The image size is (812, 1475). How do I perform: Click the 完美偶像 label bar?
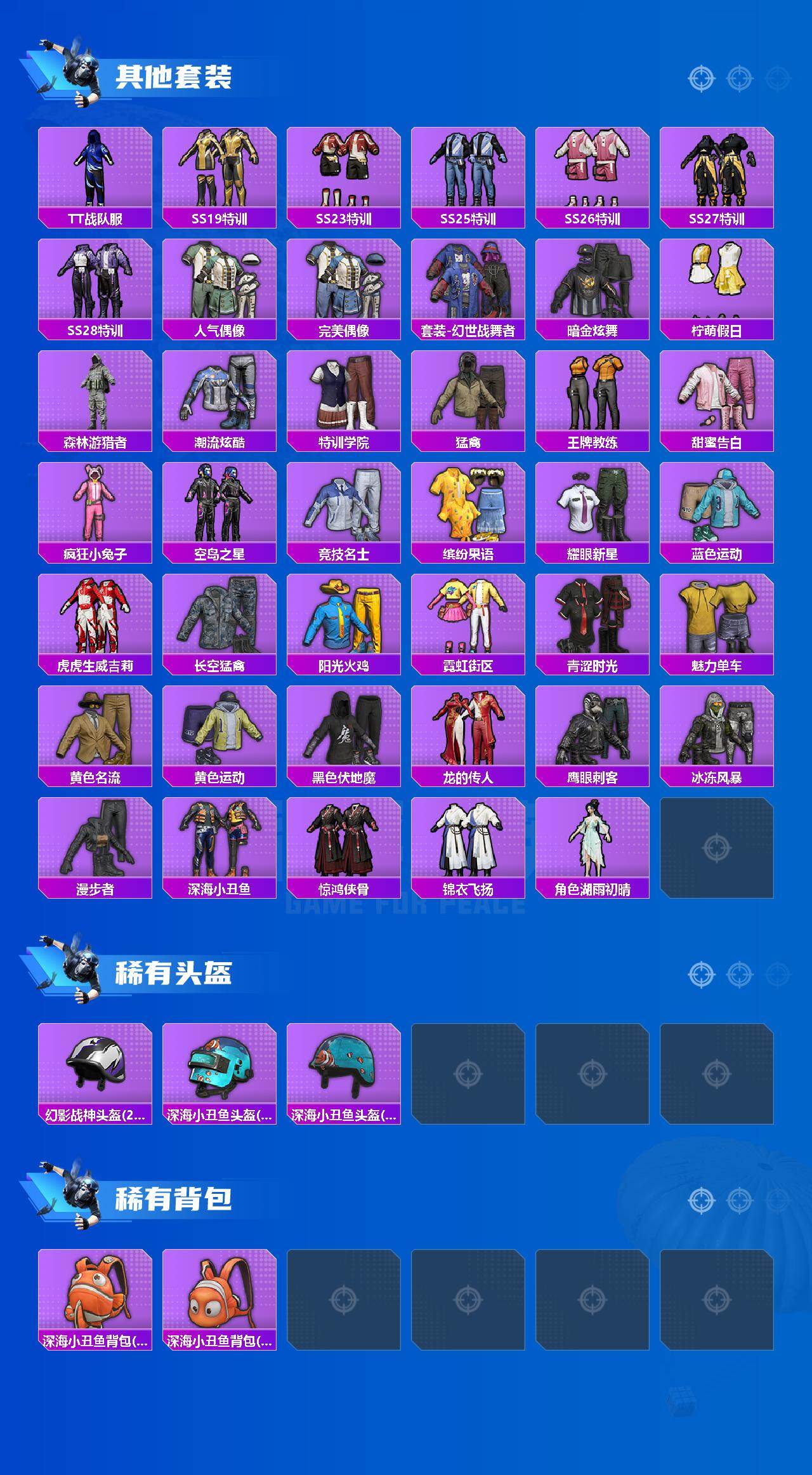[343, 330]
